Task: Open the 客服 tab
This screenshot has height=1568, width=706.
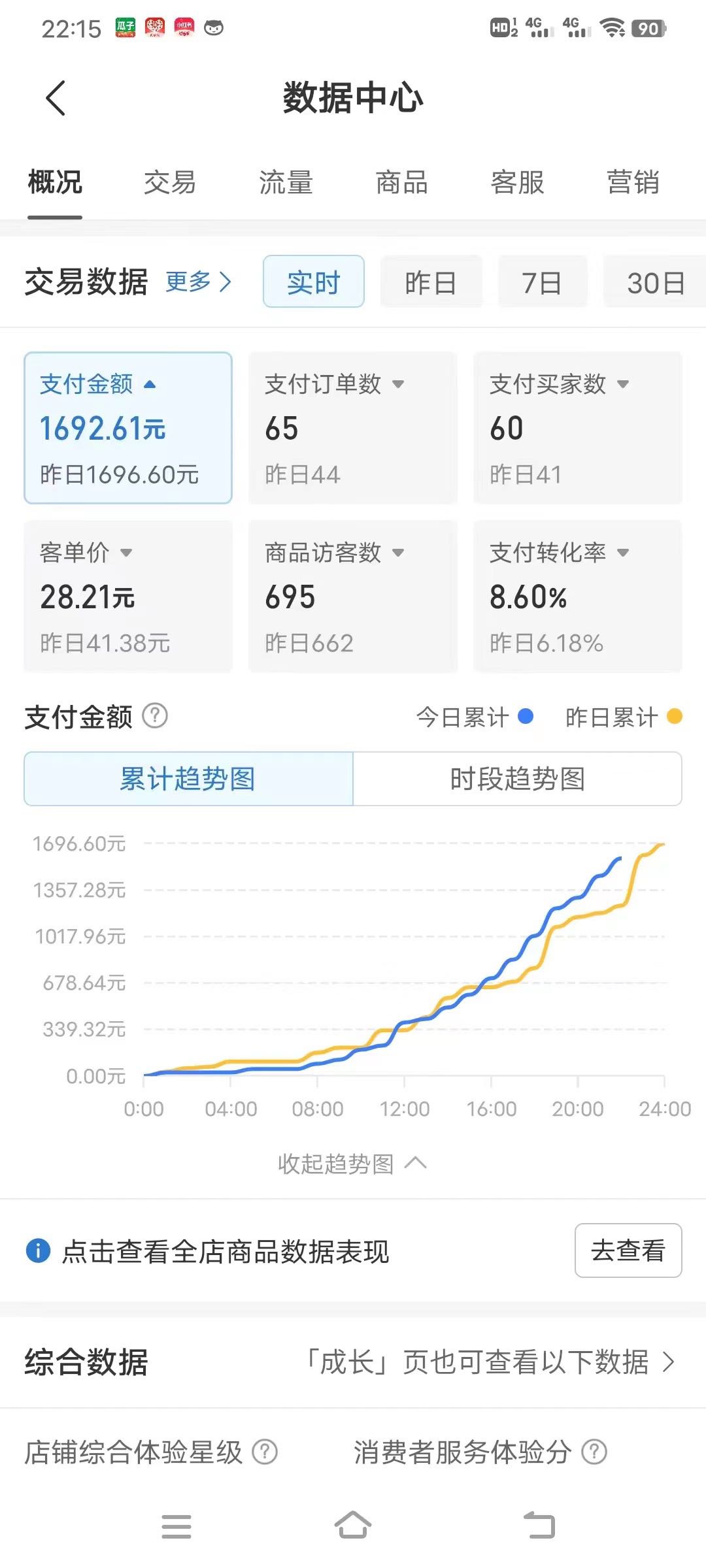Action: pyautogui.click(x=517, y=182)
